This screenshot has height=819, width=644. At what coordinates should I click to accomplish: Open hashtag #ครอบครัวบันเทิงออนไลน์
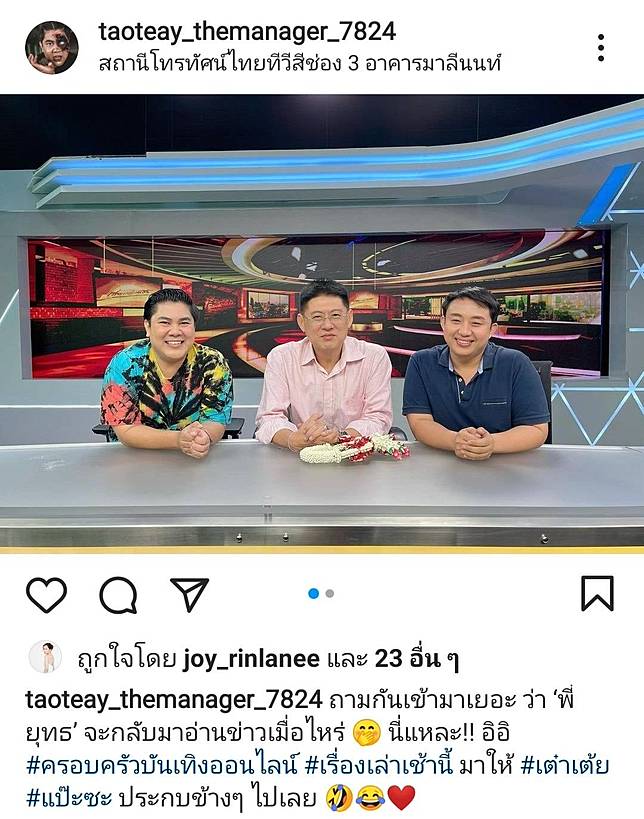tap(160, 765)
